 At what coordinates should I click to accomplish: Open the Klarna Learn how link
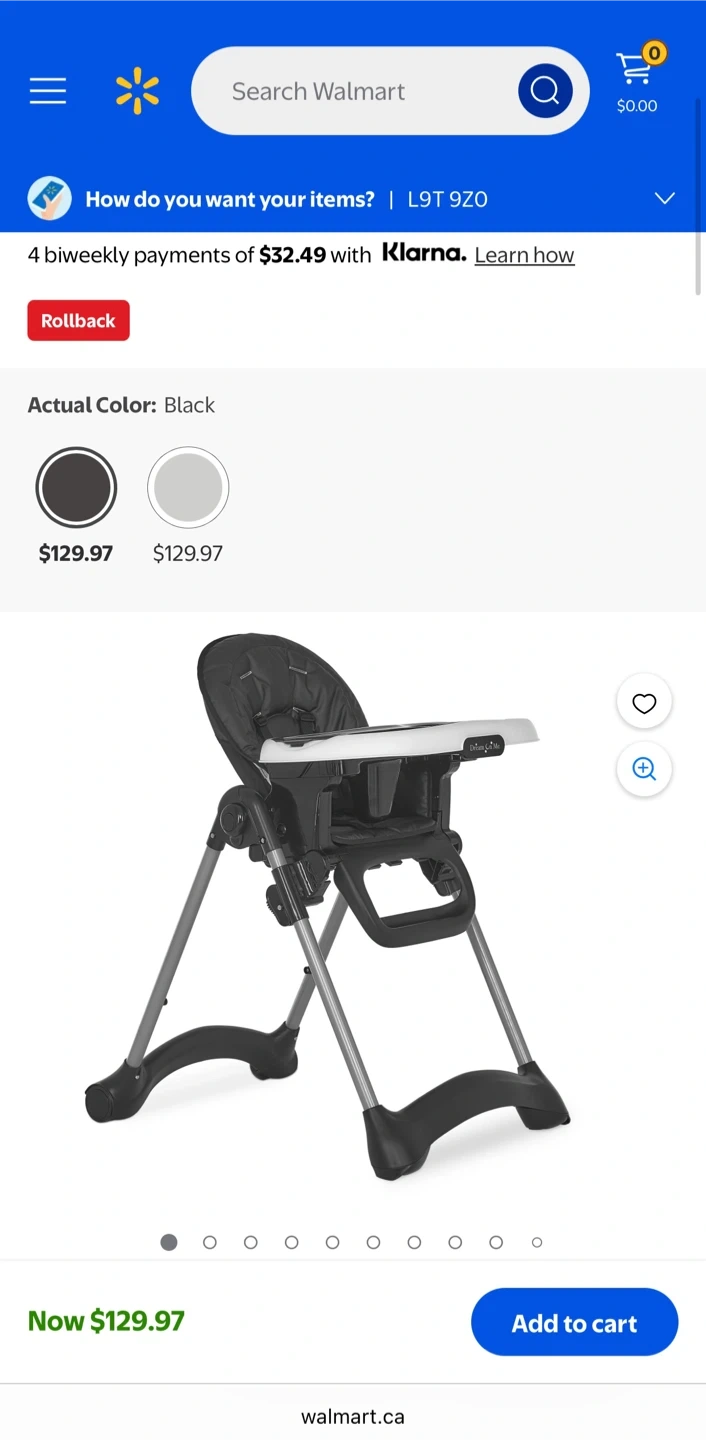click(524, 255)
